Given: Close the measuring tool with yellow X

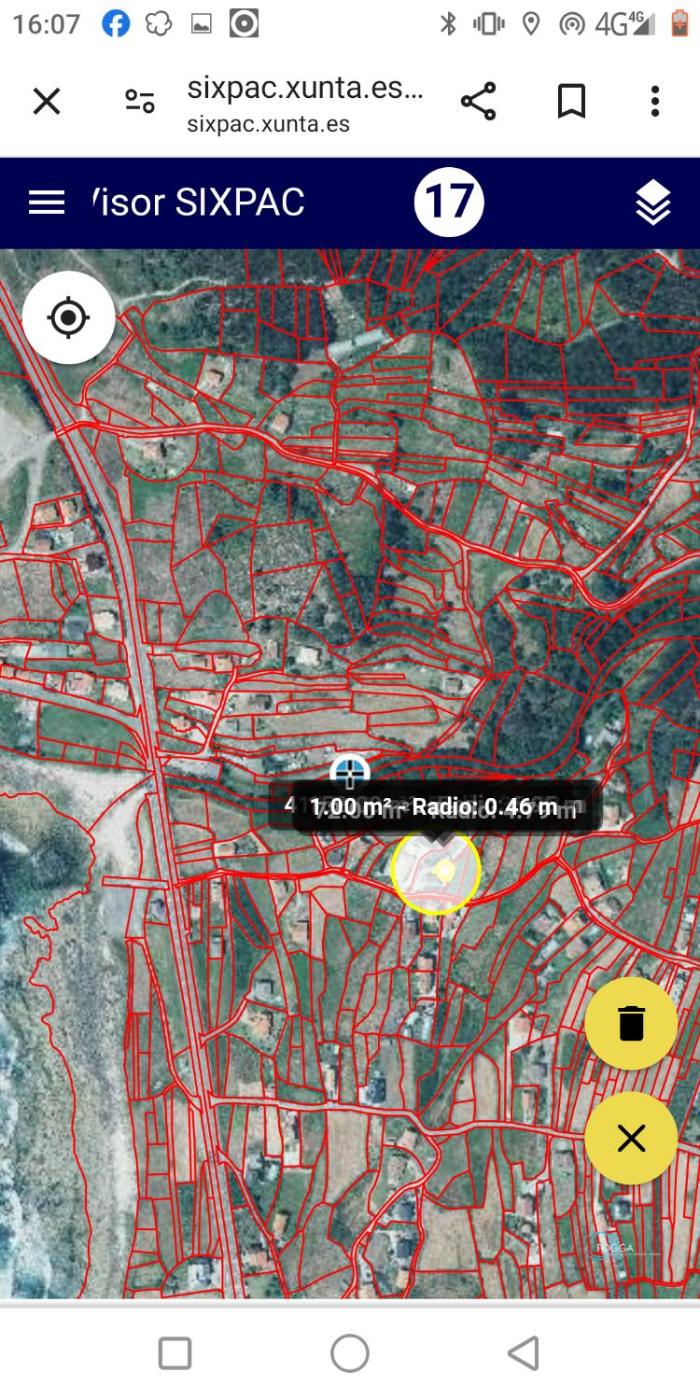Looking at the screenshot, I should point(631,1138).
